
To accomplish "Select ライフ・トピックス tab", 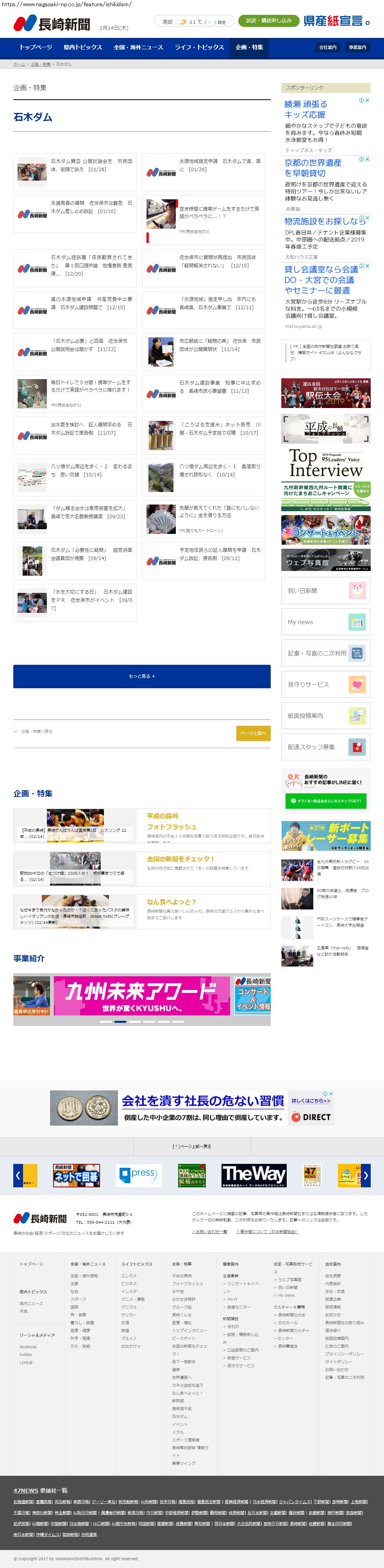I will point(199,47).
